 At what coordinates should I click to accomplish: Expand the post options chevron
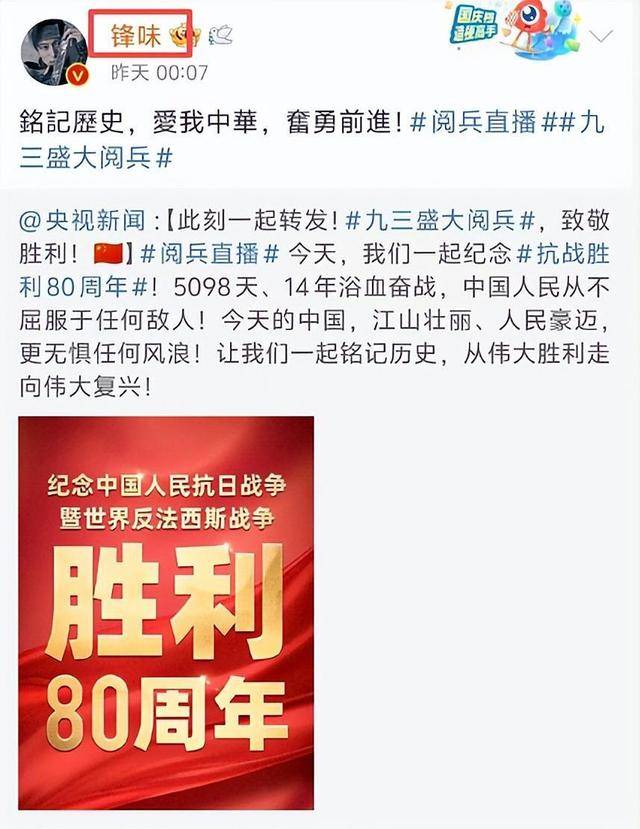tap(603, 37)
